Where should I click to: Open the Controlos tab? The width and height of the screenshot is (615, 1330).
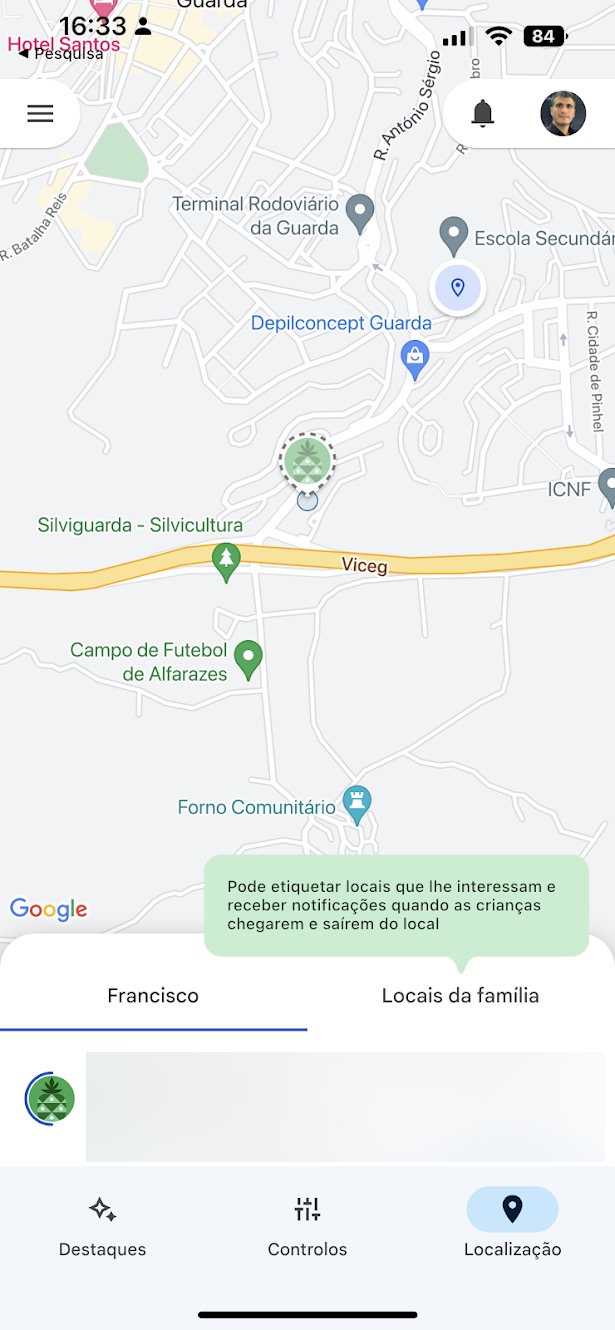point(307,1226)
